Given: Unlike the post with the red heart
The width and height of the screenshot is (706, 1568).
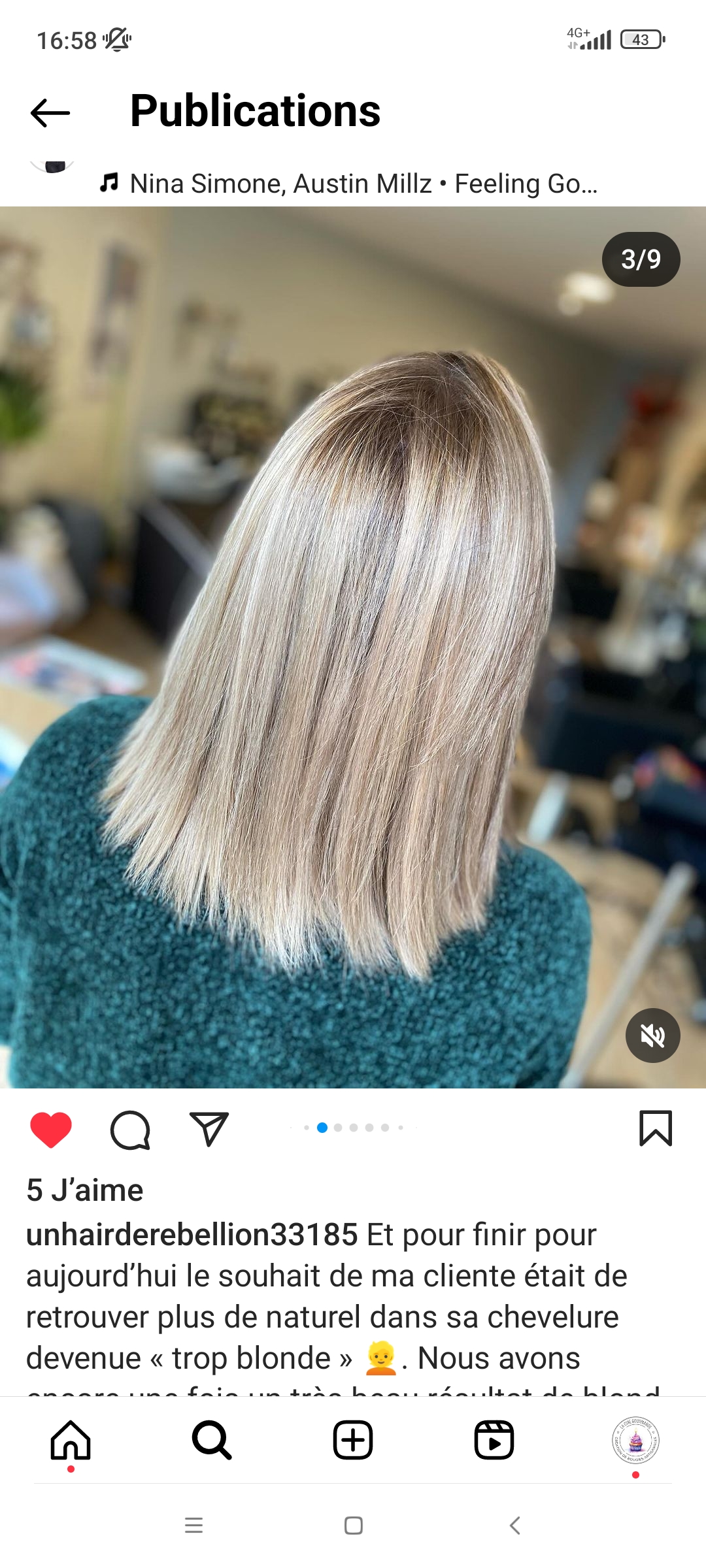Looking at the screenshot, I should tap(51, 1129).
